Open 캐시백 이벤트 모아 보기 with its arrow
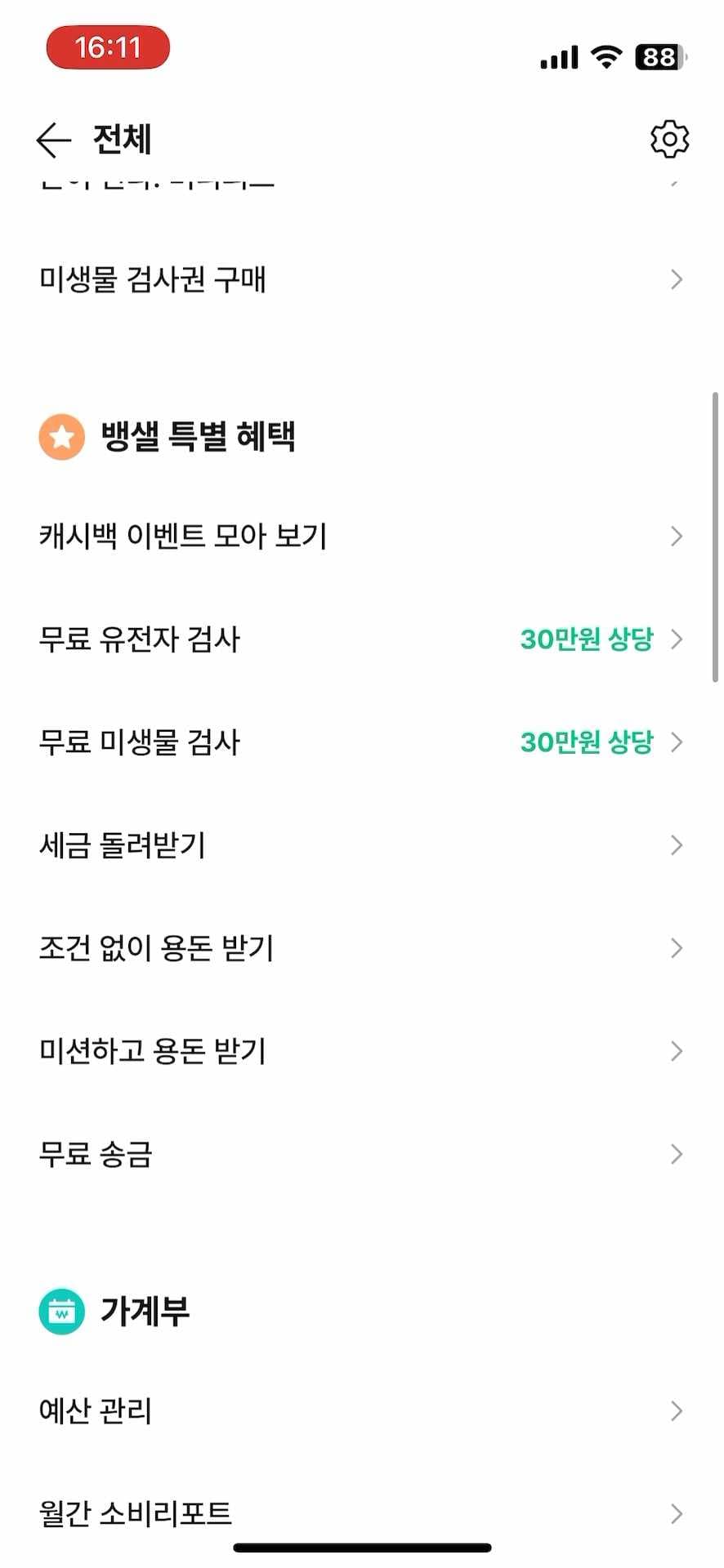Viewport: 724px width, 1568px height. (677, 536)
